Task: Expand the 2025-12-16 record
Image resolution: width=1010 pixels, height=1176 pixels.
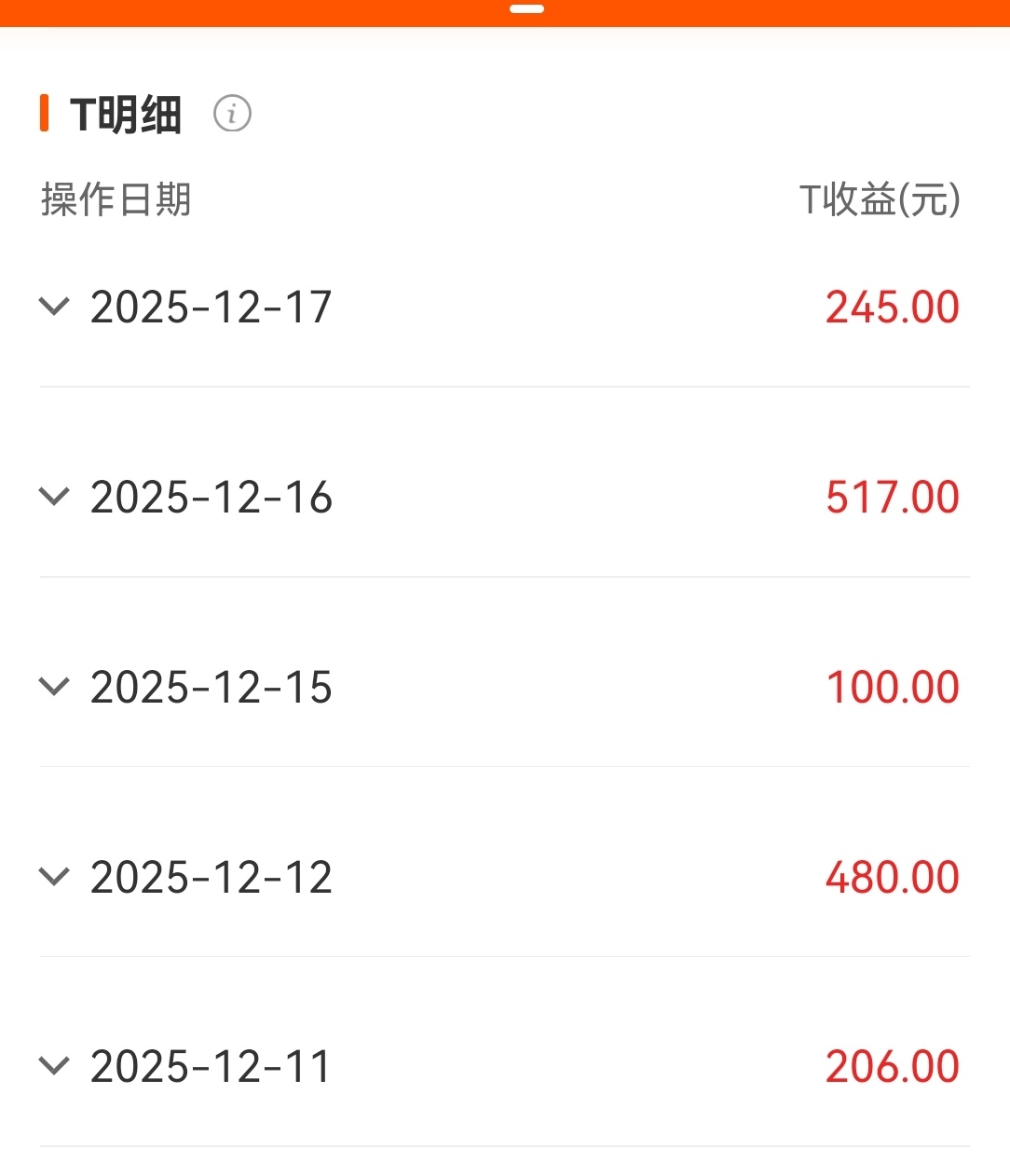Action: [x=55, y=497]
